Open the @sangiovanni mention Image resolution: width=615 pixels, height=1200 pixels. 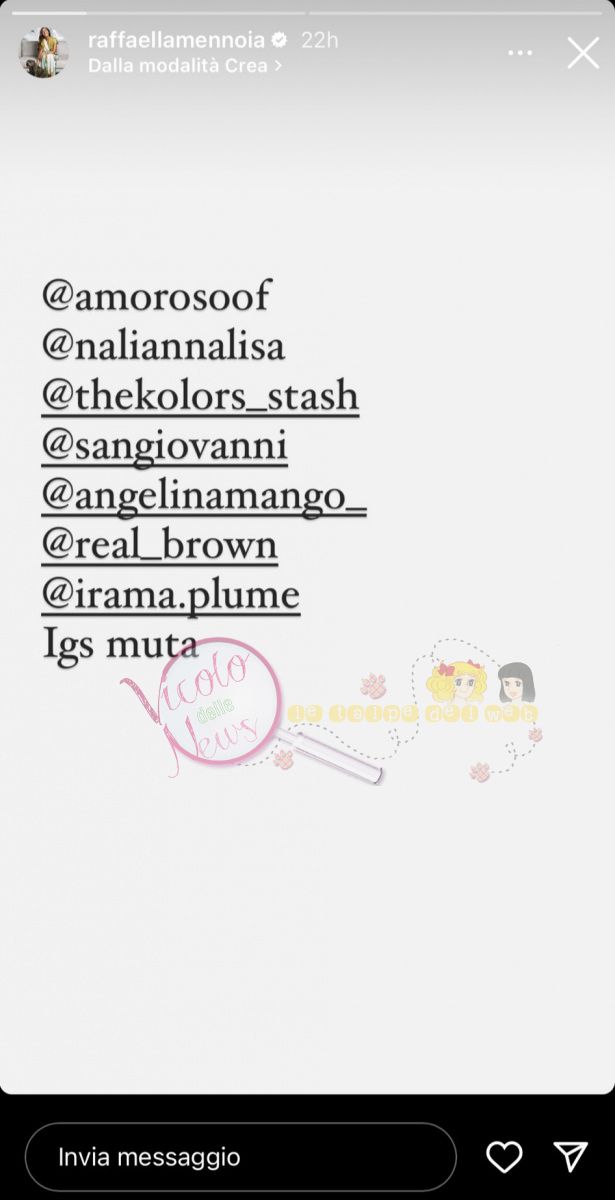[165, 446]
